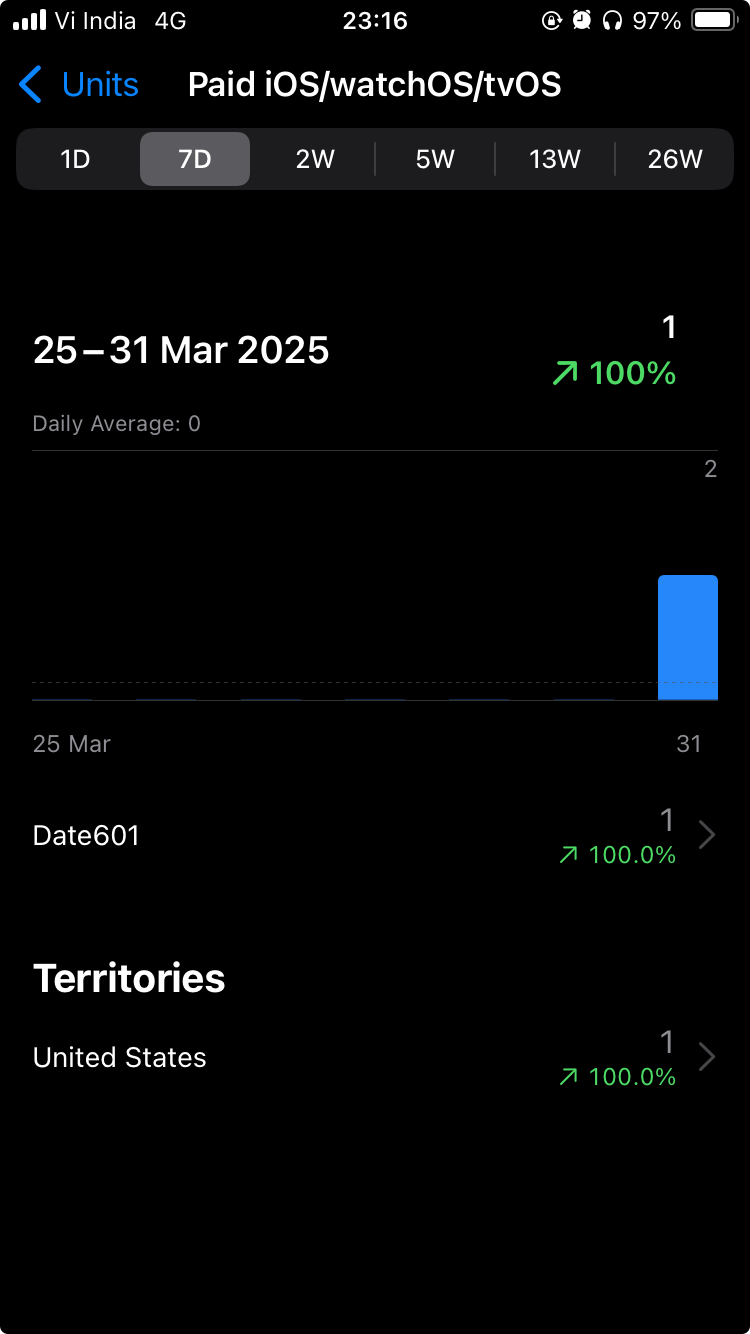The image size is (750, 1334).
Task: Switch to the 13W range
Action: 555,159
